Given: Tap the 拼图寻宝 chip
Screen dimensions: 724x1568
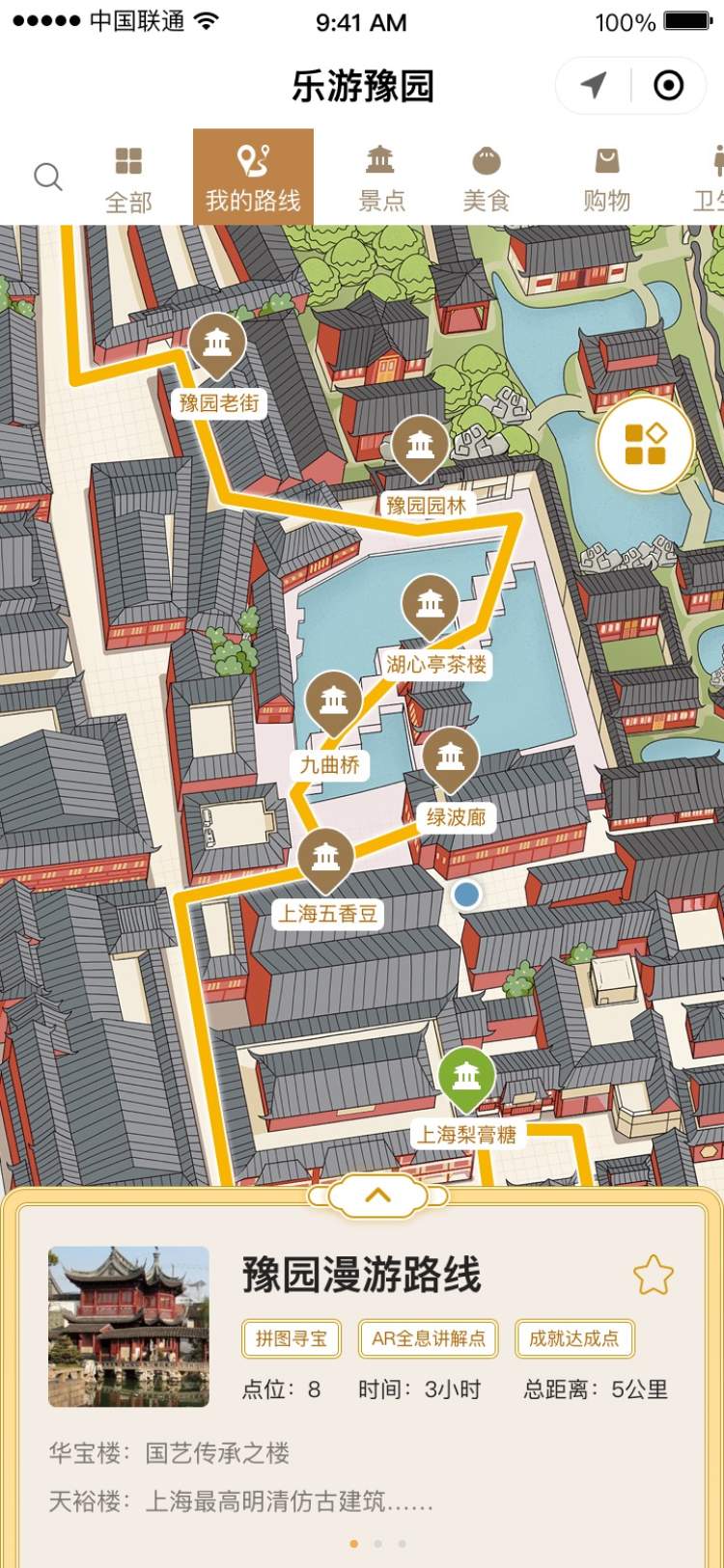Looking at the screenshot, I should click(x=292, y=1338).
